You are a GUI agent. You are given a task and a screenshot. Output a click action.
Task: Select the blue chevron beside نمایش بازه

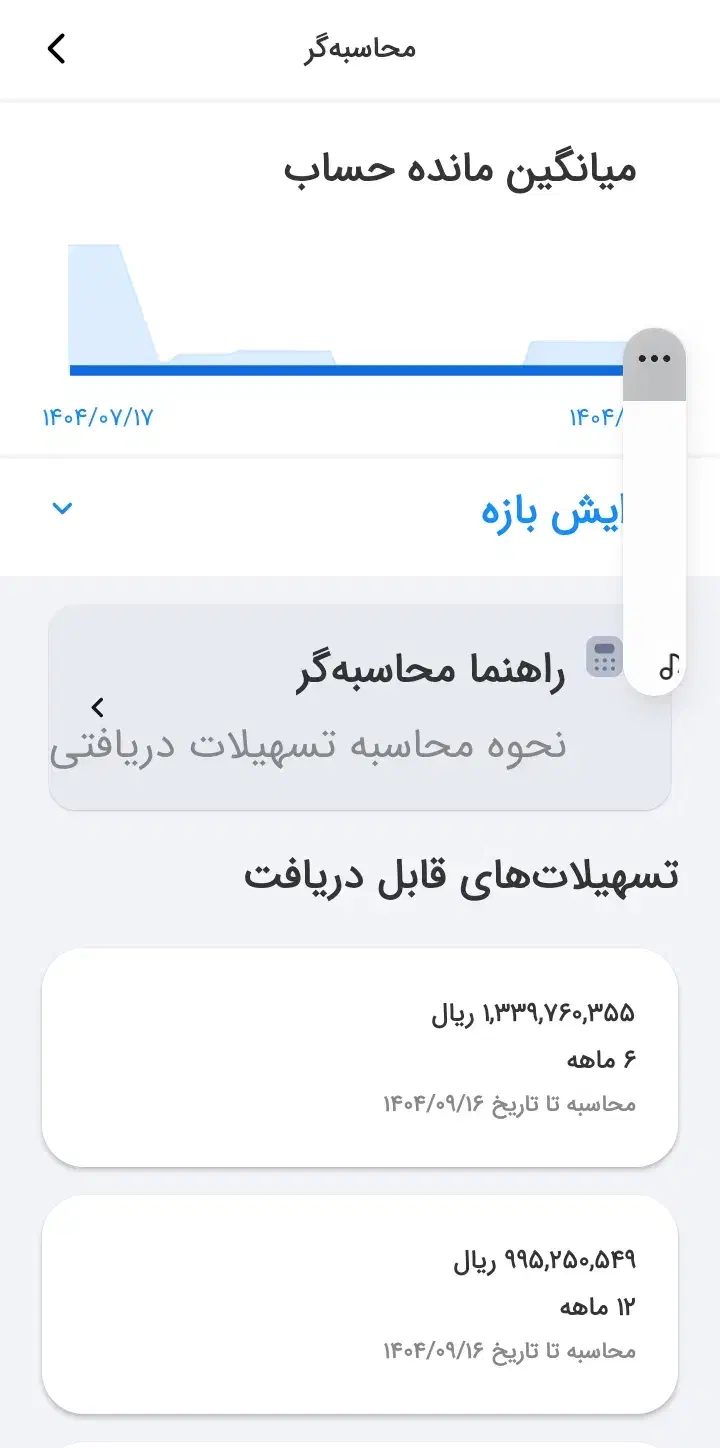click(62, 507)
